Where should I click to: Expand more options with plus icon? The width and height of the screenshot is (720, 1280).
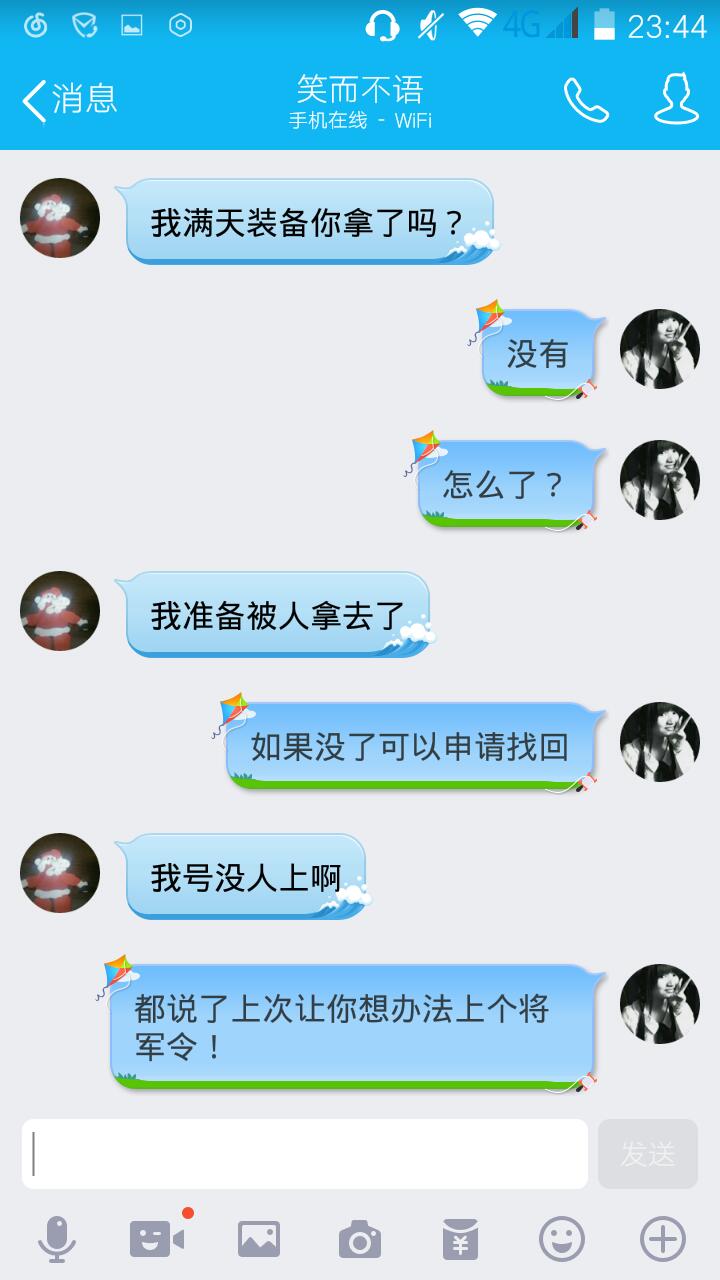(662, 1240)
